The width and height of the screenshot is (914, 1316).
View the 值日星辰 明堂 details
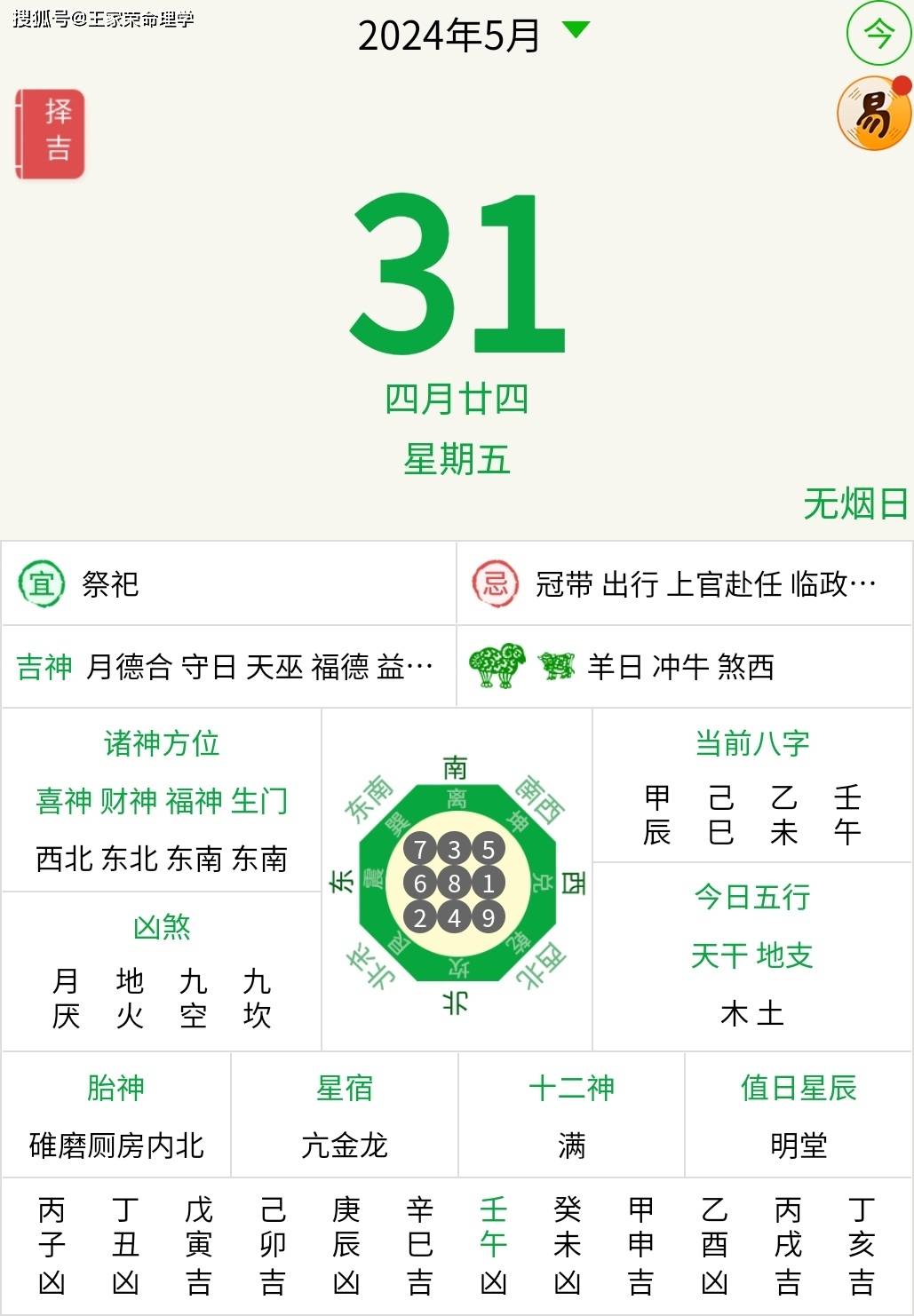[799, 1116]
